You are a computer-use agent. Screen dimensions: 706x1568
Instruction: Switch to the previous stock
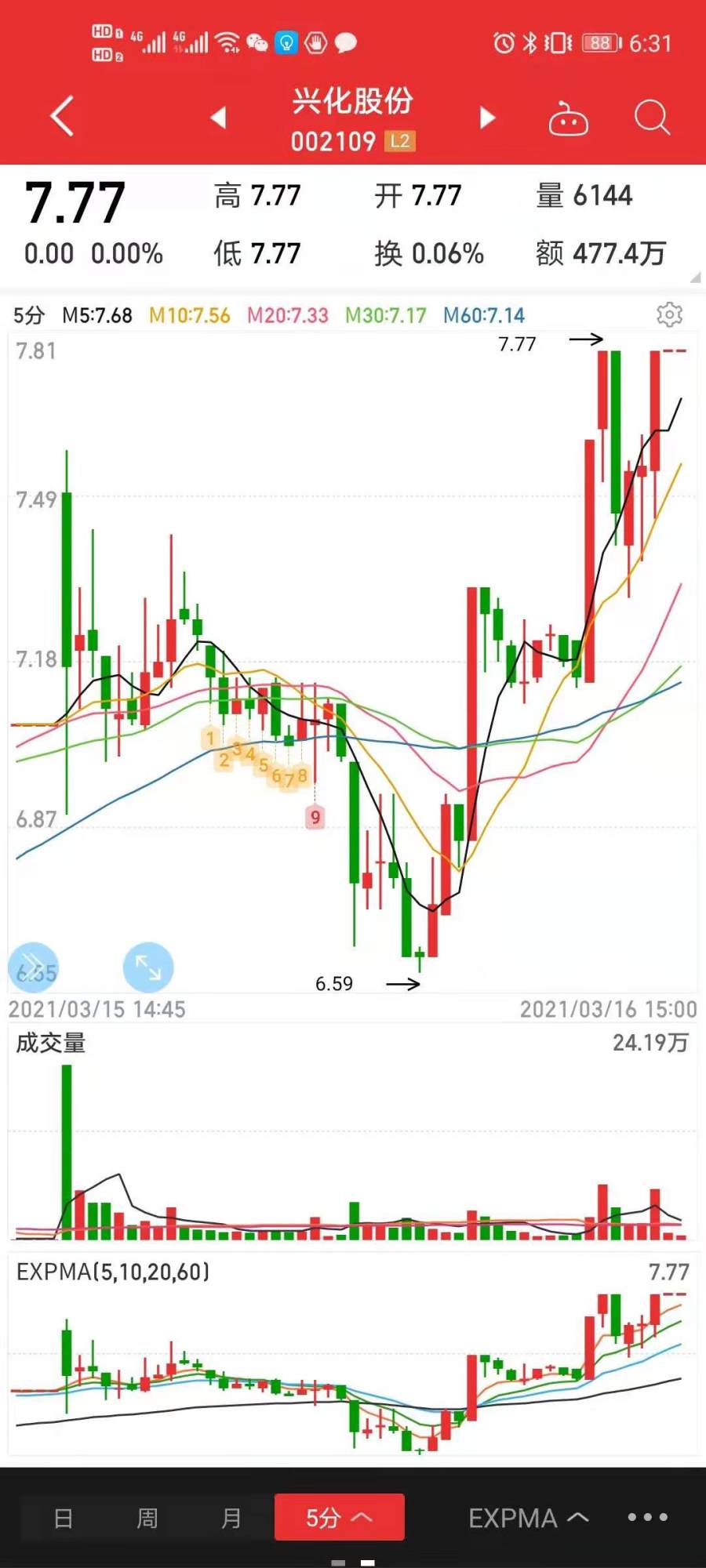pos(218,118)
